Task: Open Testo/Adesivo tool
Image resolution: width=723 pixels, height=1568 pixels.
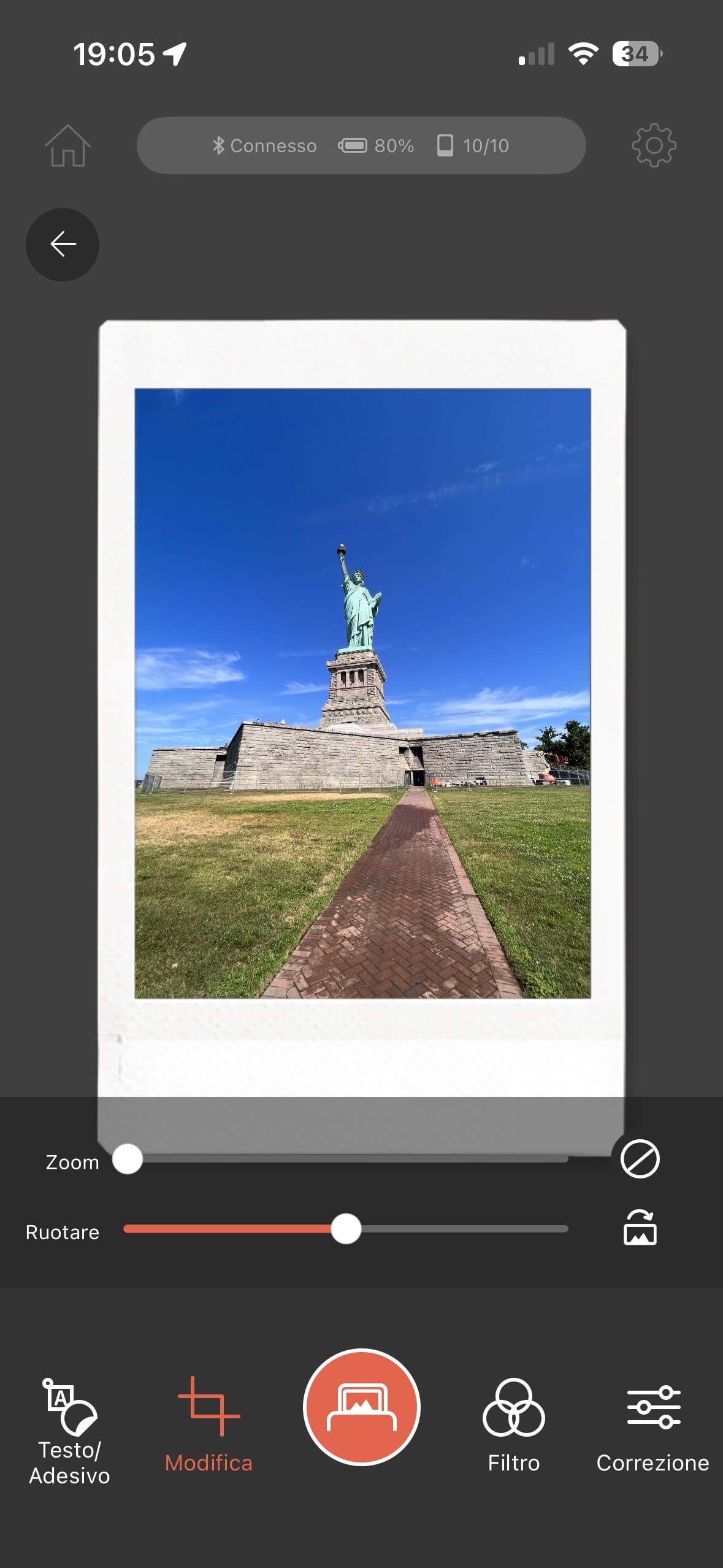Action: (x=69, y=1429)
